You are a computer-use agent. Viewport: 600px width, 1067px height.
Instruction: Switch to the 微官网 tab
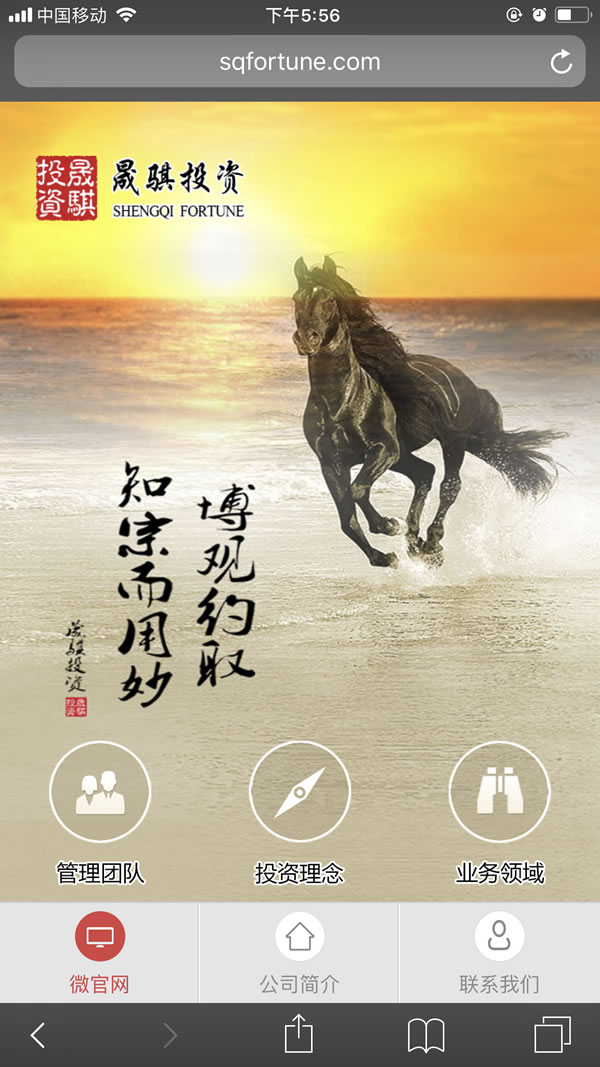(100, 952)
